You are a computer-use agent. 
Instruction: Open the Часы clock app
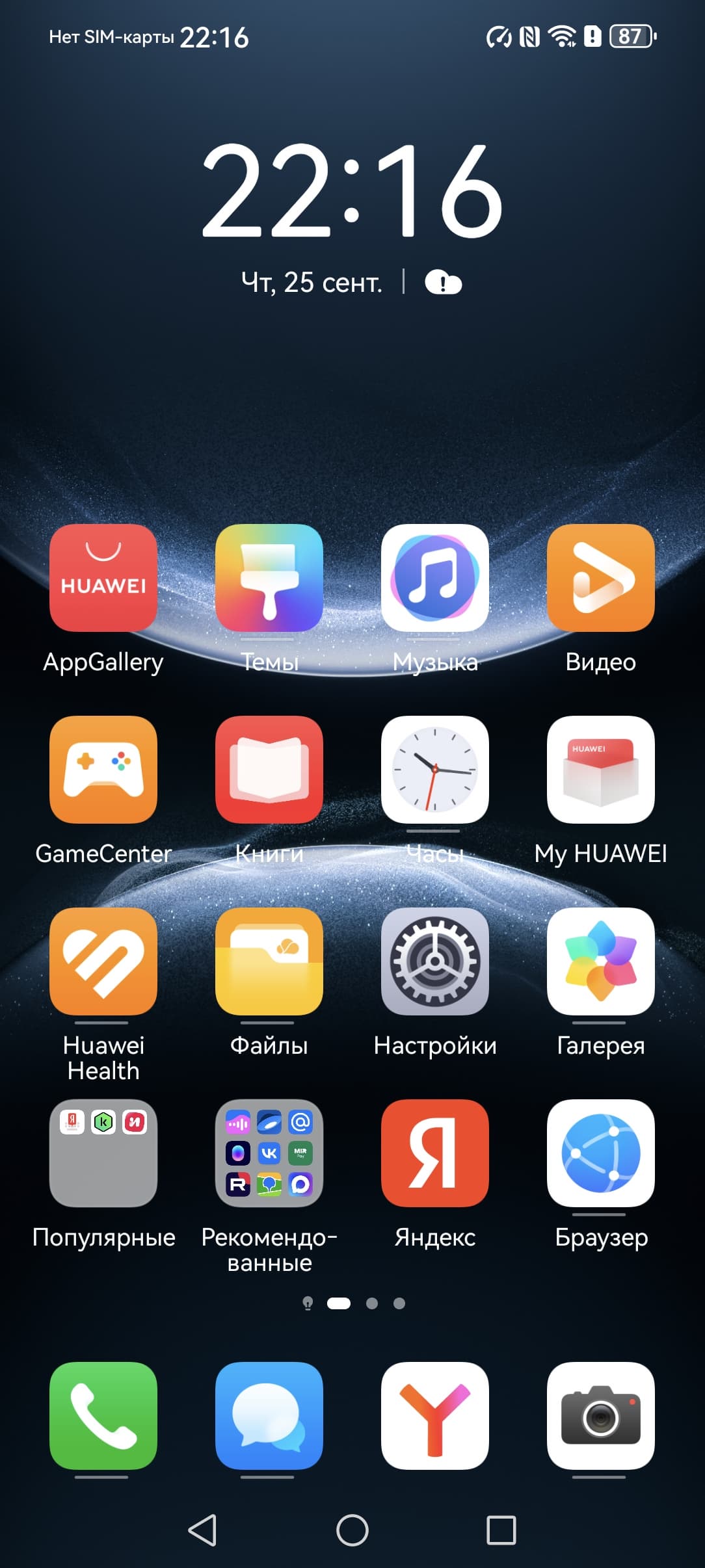(x=435, y=769)
